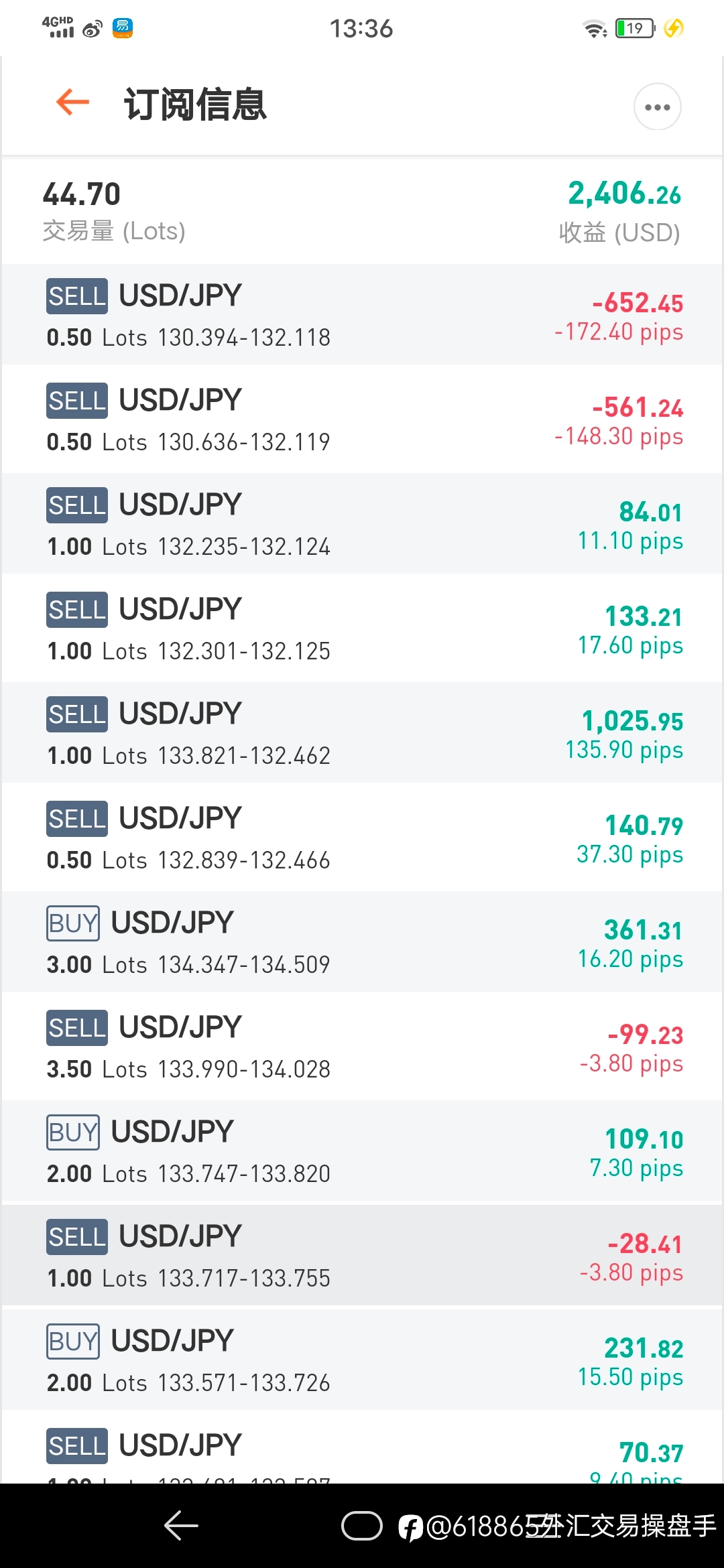View SELL trade with profit 84.01
Image resolution: width=724 pixels, height=1568 pixels.
coord(362,524)
